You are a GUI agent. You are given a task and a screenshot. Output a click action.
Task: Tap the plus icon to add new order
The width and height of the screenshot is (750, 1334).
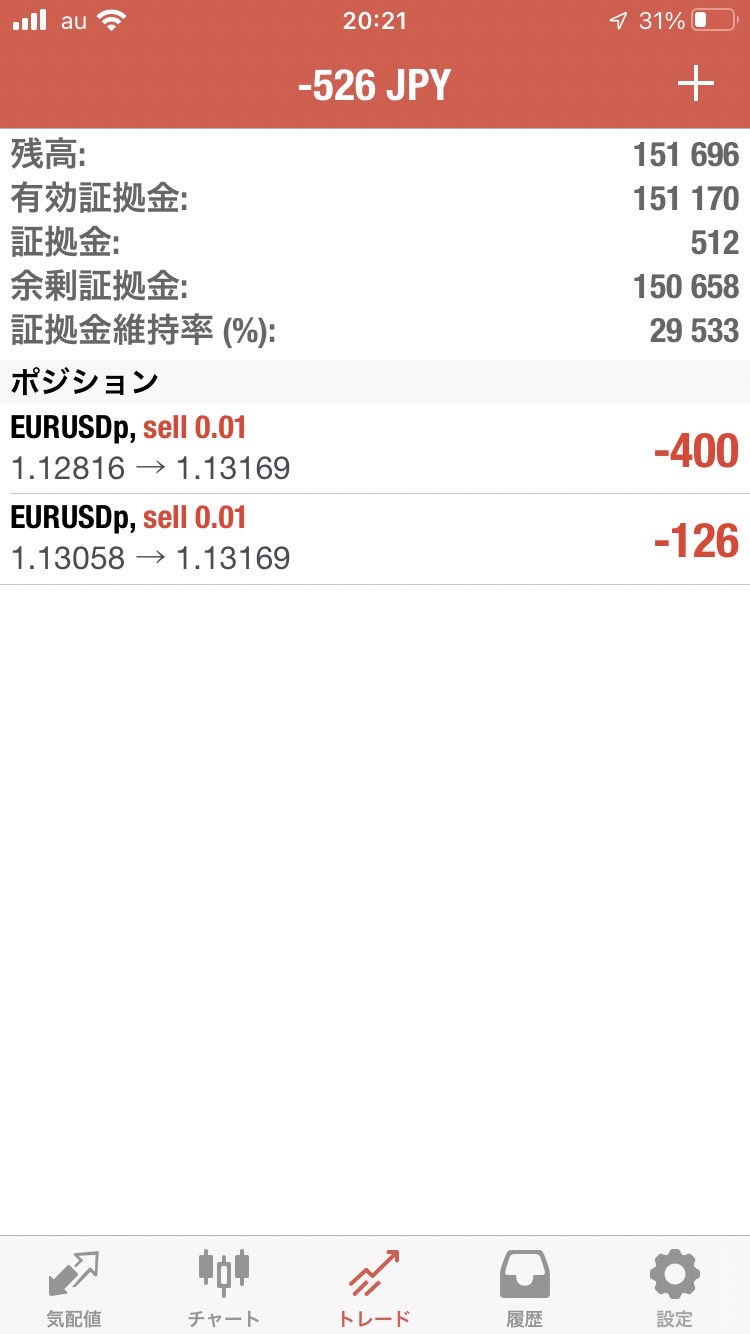[x=696, y=85]
